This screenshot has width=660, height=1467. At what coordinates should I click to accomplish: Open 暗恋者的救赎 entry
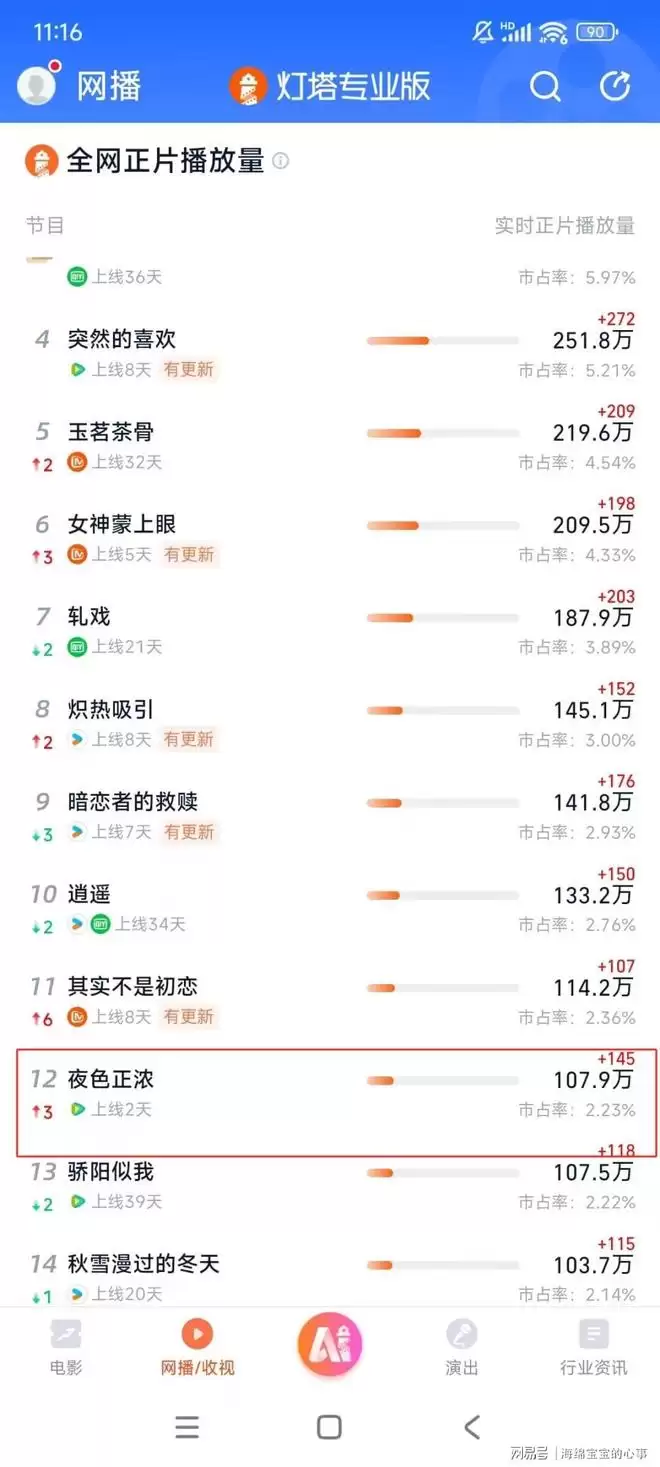(330, 817)
